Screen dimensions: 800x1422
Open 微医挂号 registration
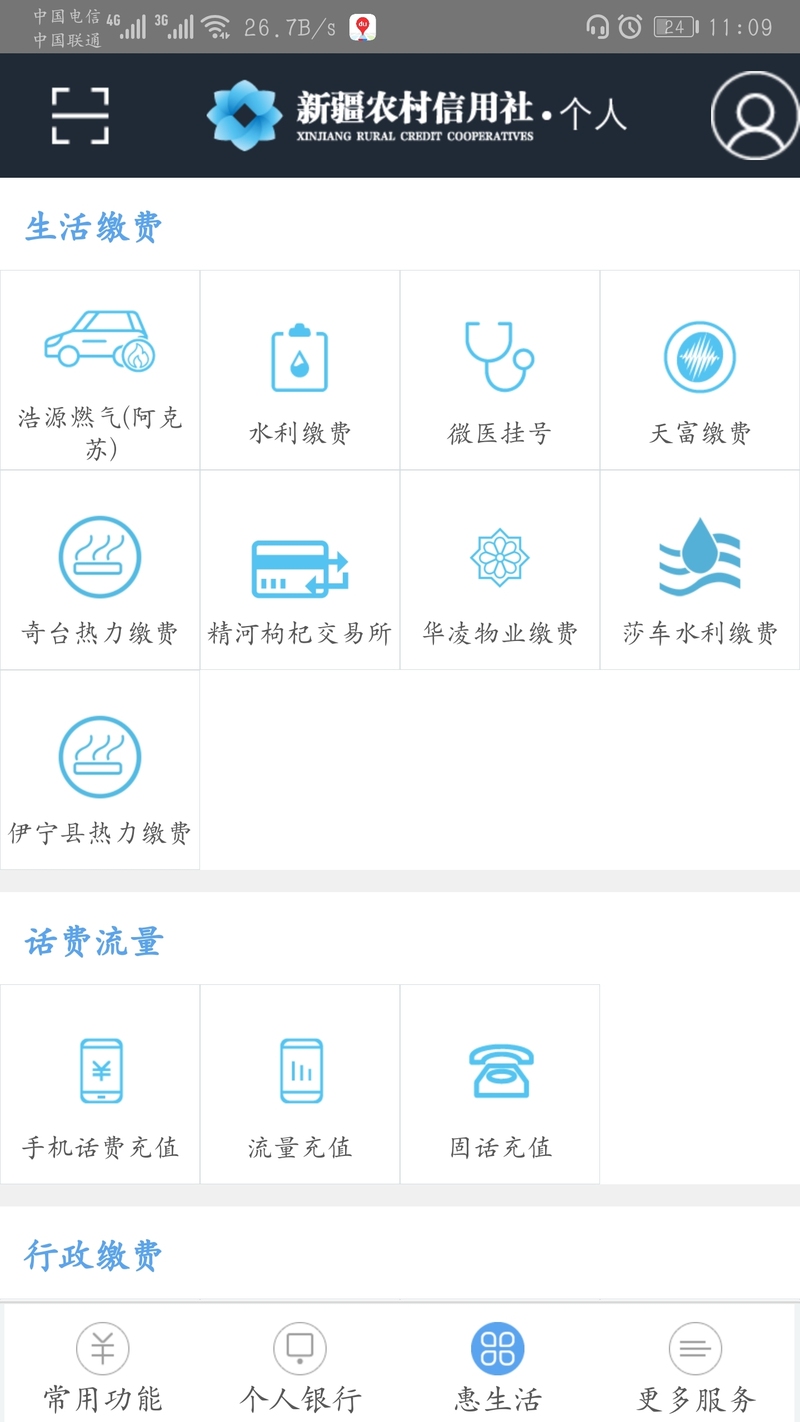(x=500, y=370)
